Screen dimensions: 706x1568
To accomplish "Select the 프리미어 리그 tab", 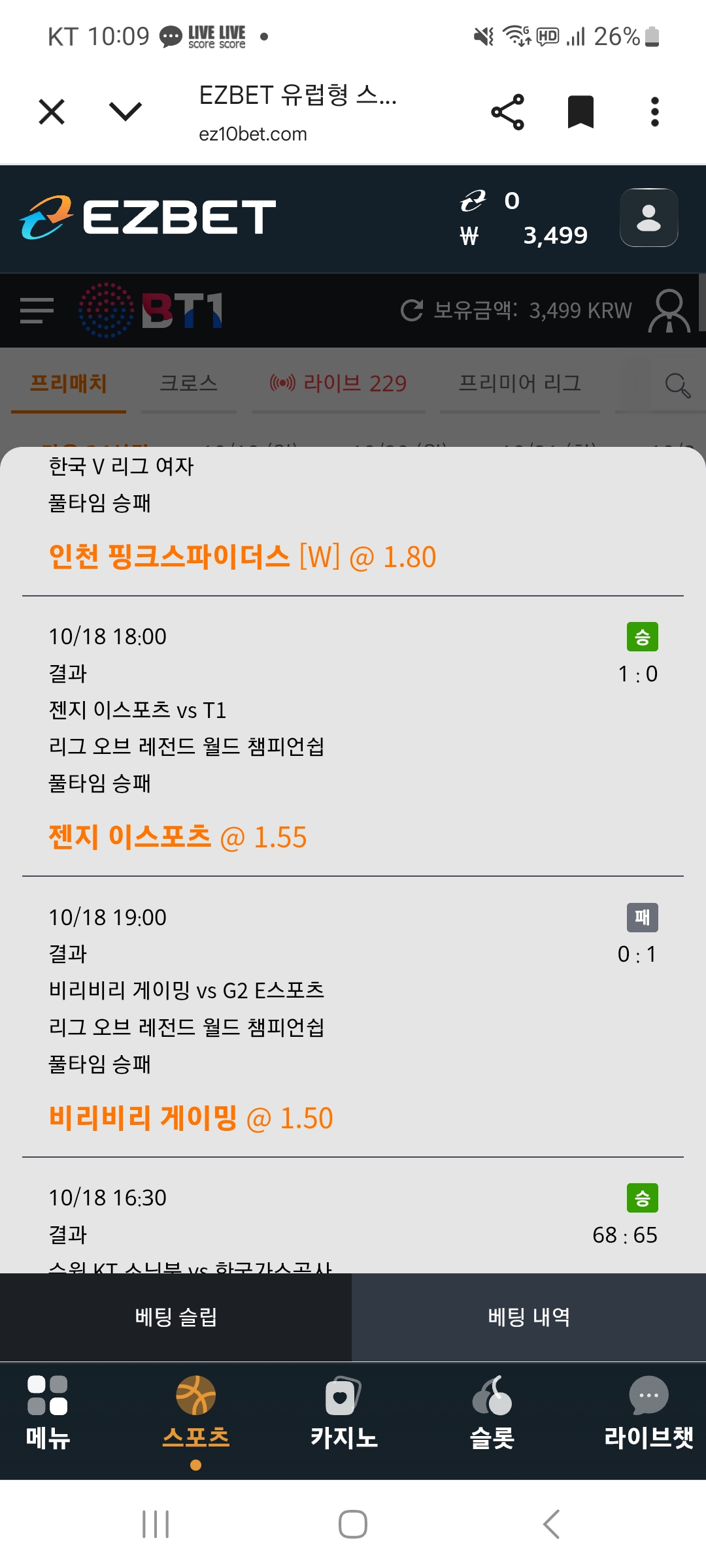I will coord(520,384).
